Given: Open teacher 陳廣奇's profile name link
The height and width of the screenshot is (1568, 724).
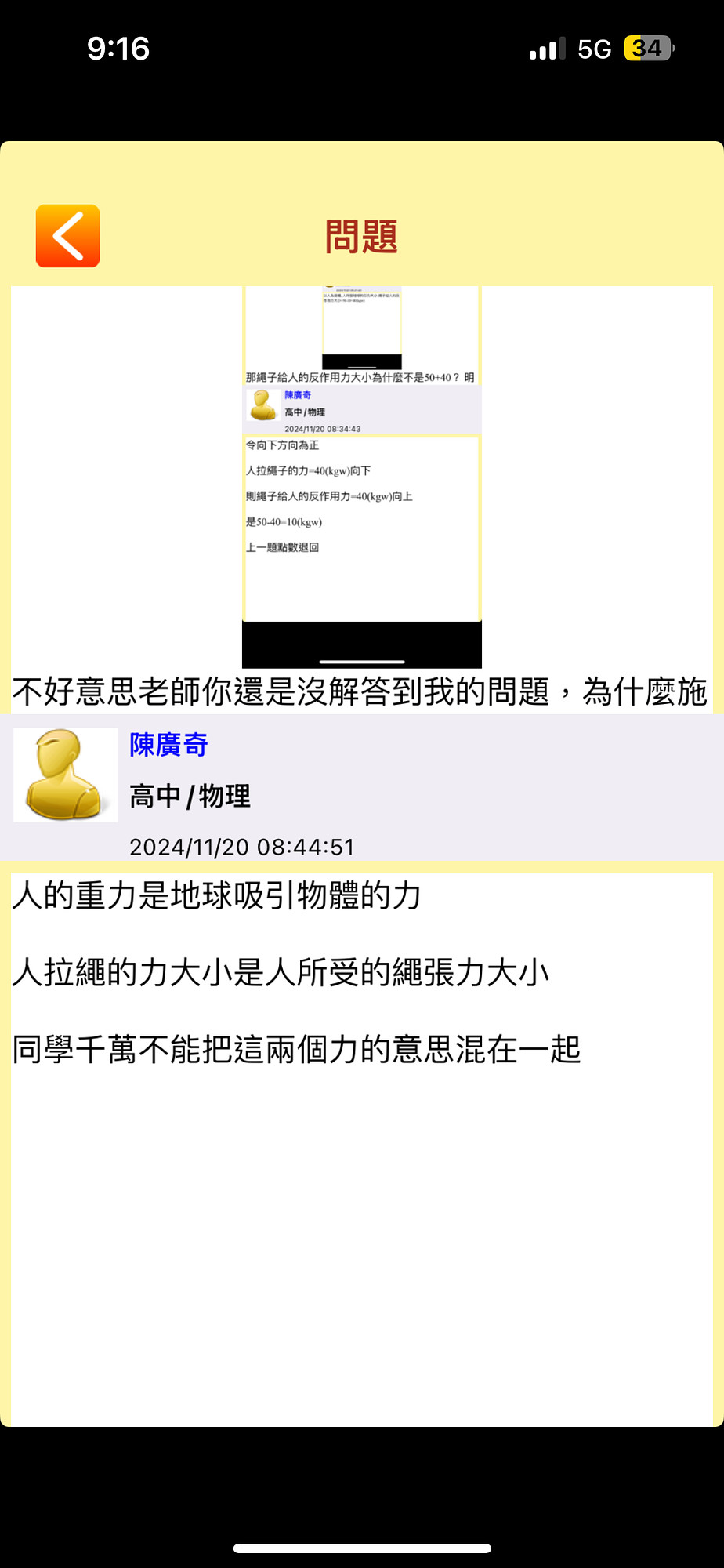Looking at the screenshot, I should pyautogui.click(x=168, y=745).
